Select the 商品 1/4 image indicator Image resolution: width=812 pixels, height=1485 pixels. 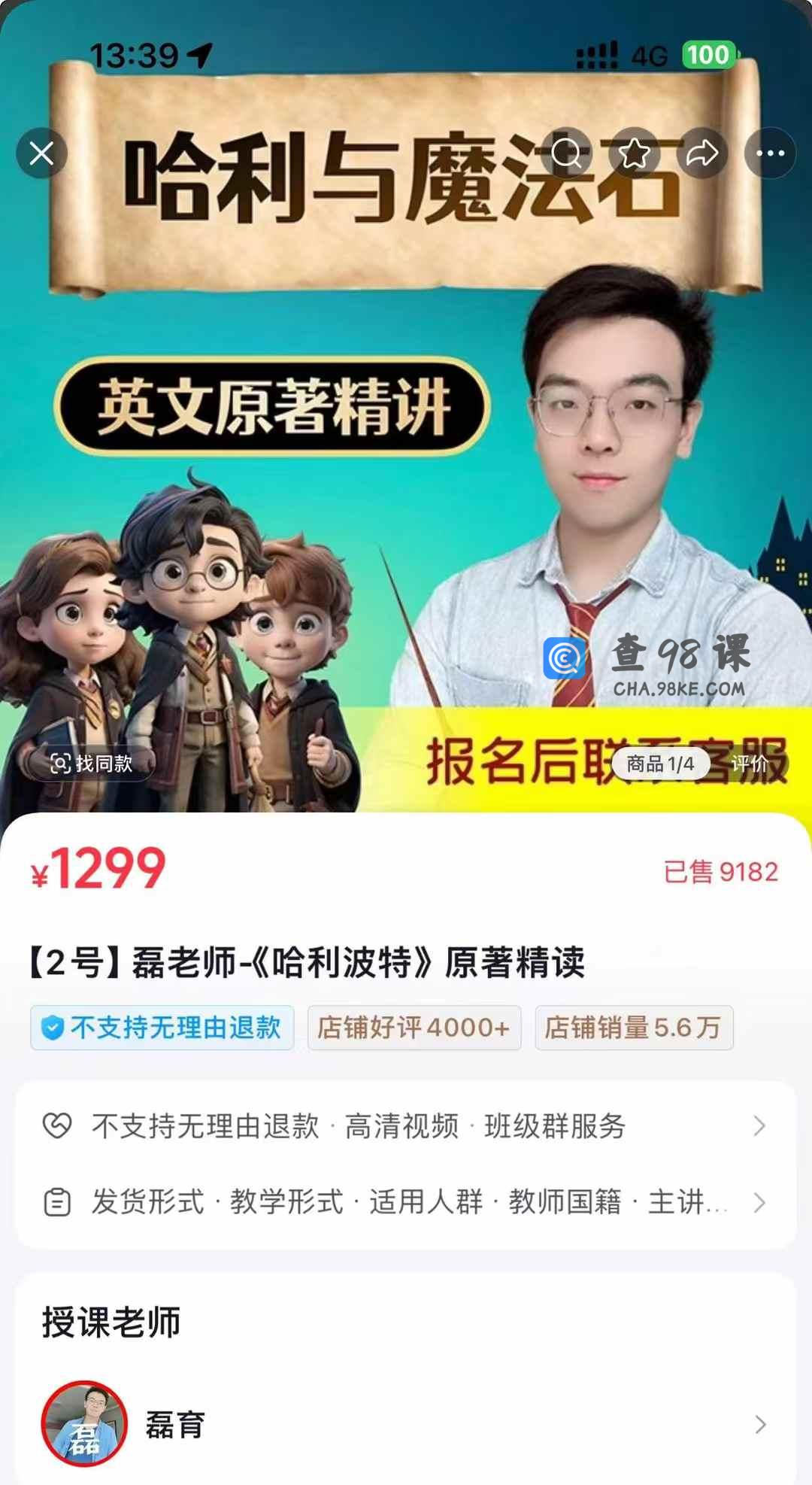click(x=660, y=764)
